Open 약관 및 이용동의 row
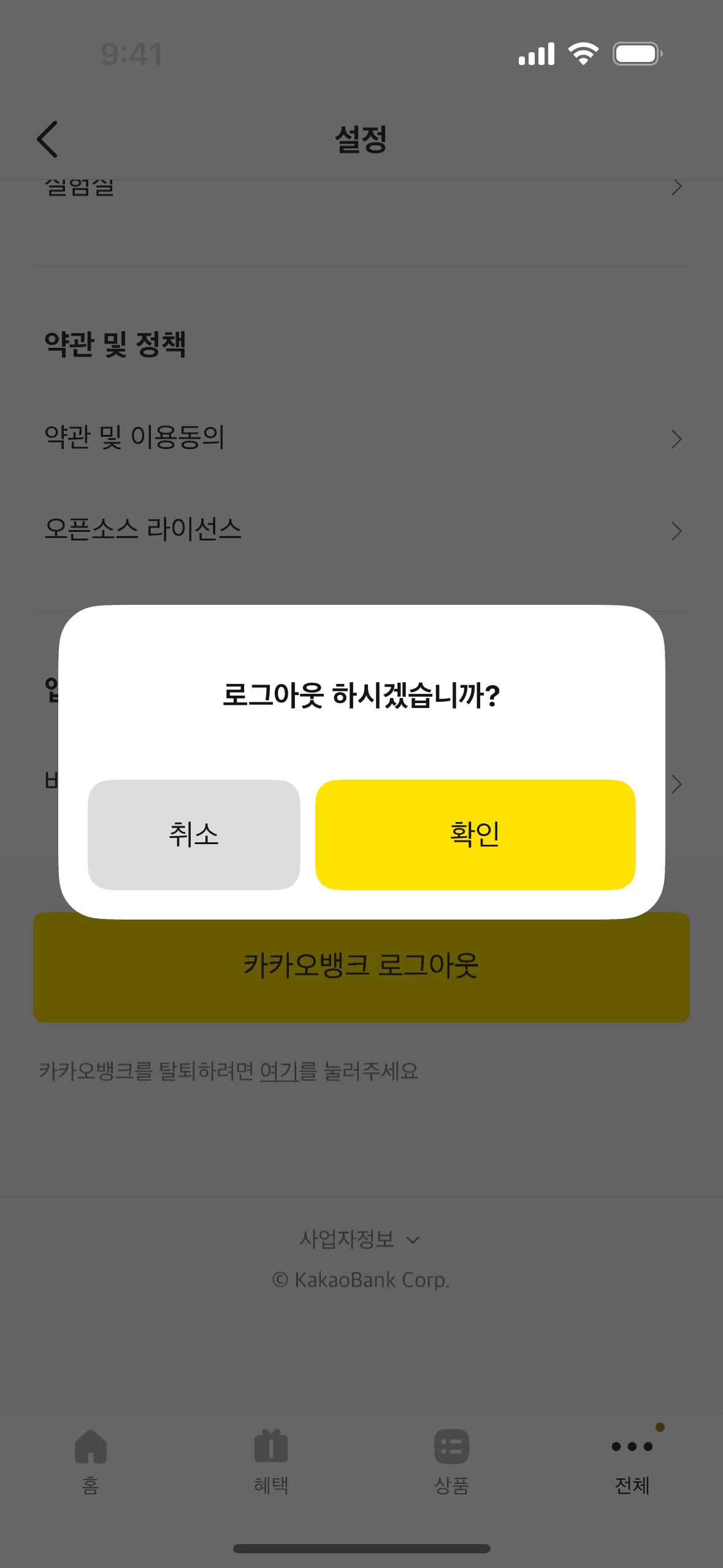 (361, 438)
